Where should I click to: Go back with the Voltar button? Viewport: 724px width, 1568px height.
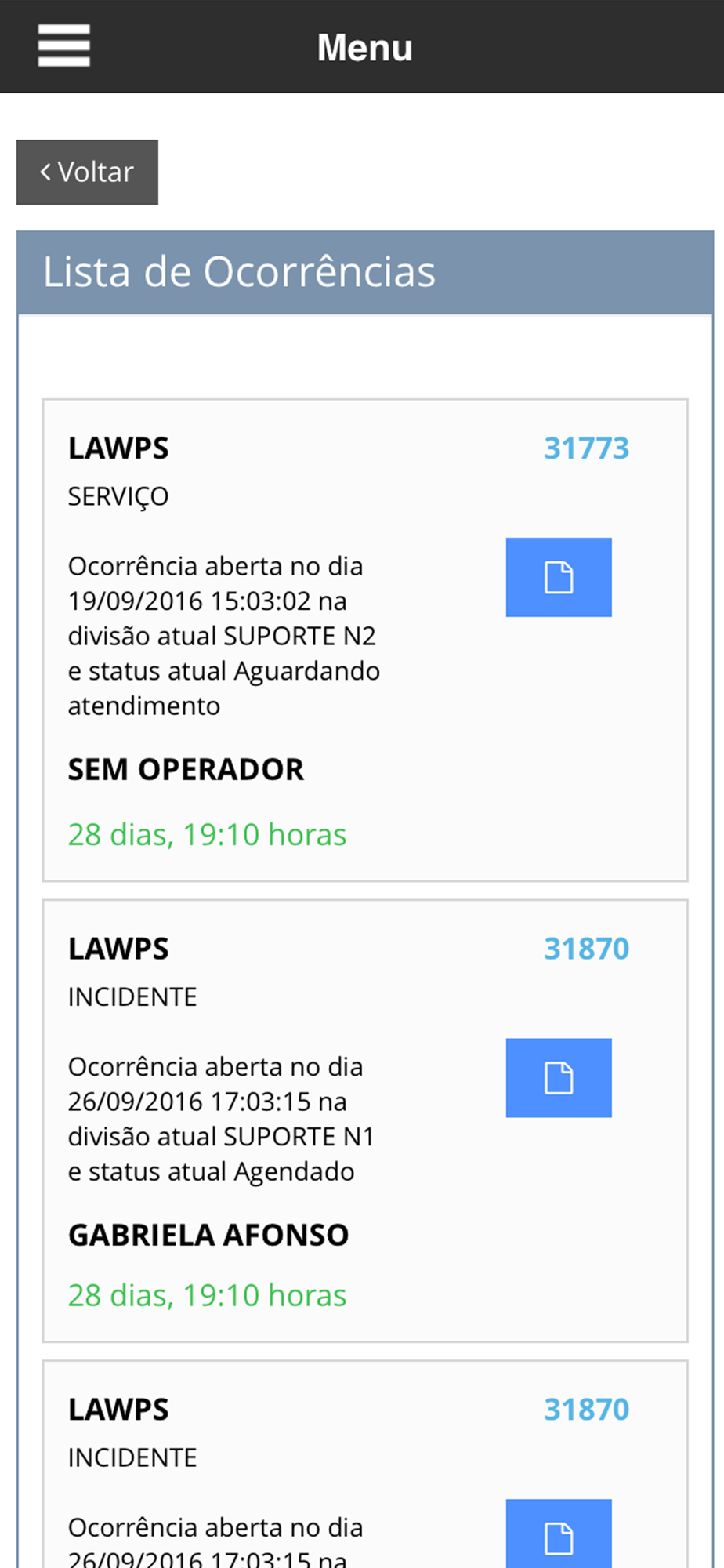(87, 172)
